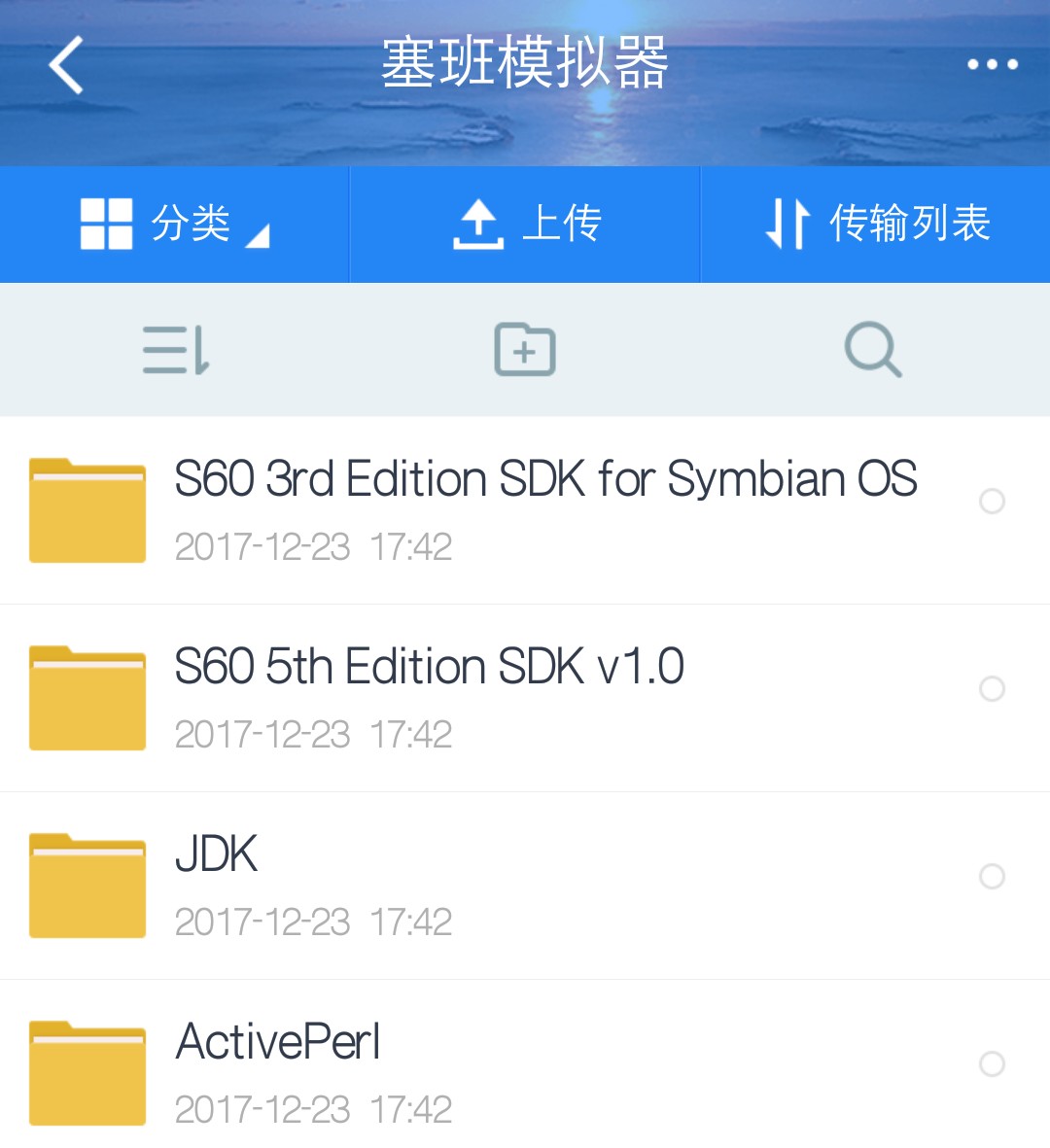The width and height of the screenshot is (1050, 1148).
Task: Open the 传输列表 transfer list
Action: (875, 224)
